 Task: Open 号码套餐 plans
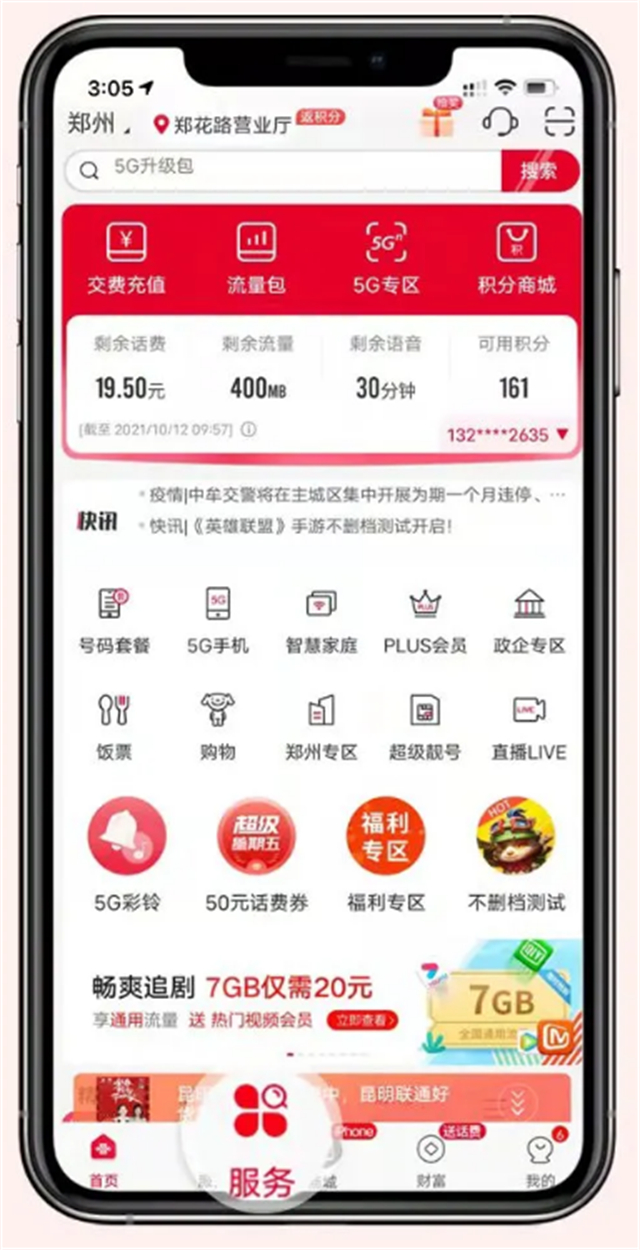114,620
